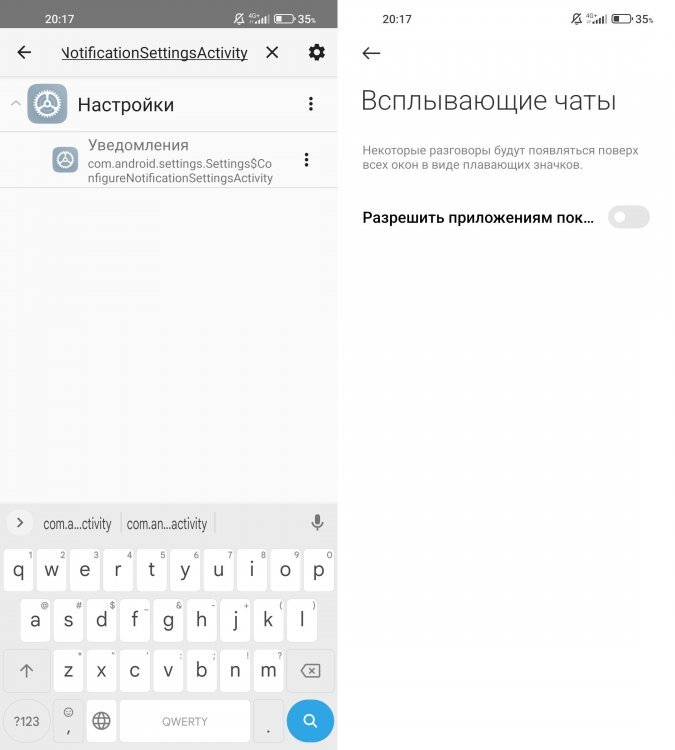Collapse the Настройки group chevron
Viewport: 675px width, 750px height.
pos(15,104)
